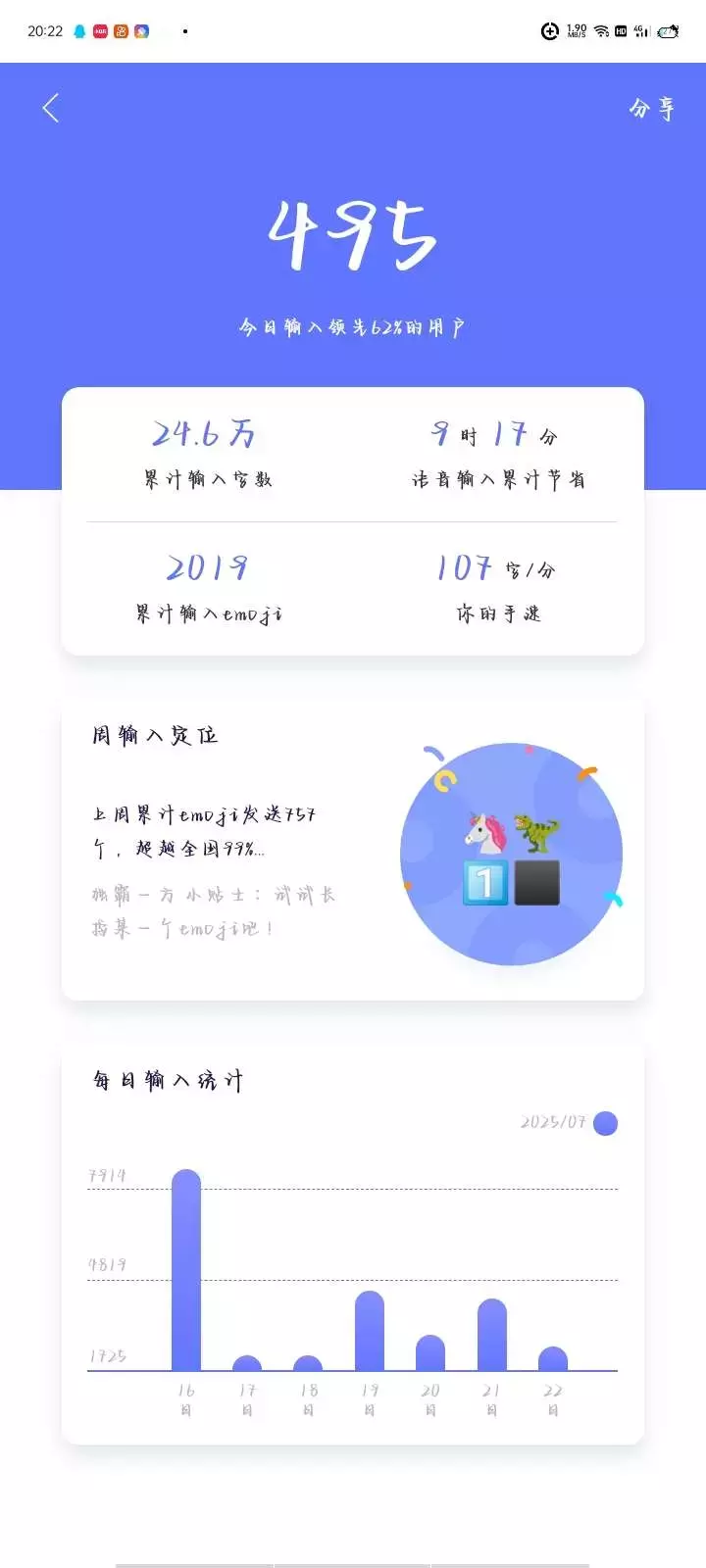Viewport: 706px width, 1568px height.
Task: Select the bar for day 19
Action: click(x=370, y=1331)
